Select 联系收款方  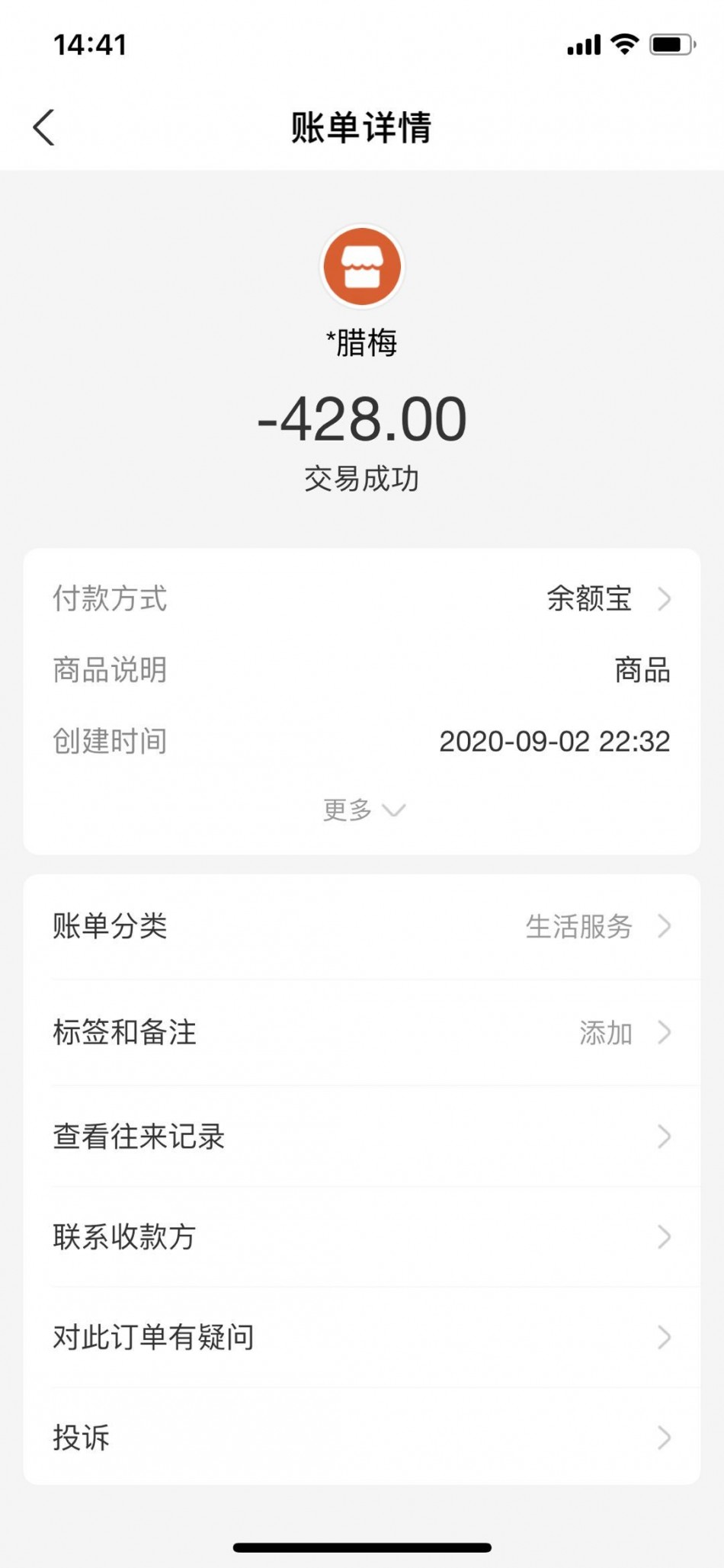[362, 1237]
